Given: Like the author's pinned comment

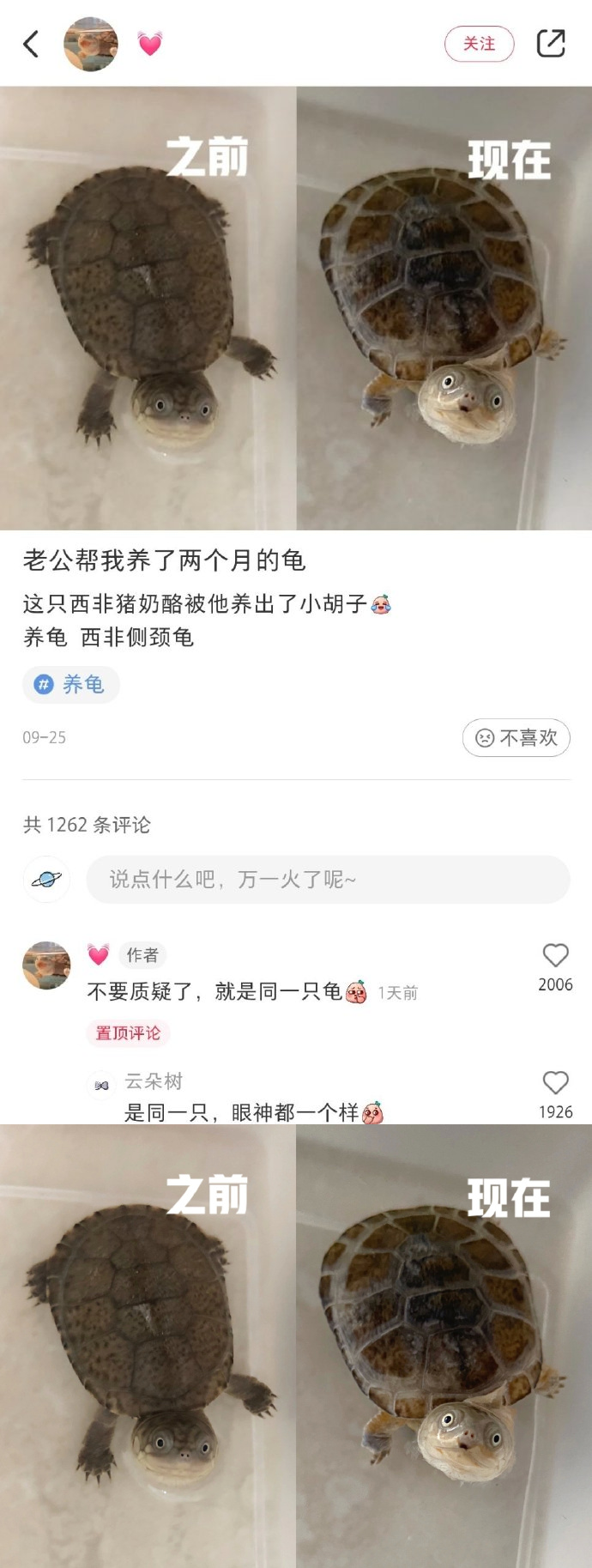Looking at the screenshot, I should click(555, 956).
